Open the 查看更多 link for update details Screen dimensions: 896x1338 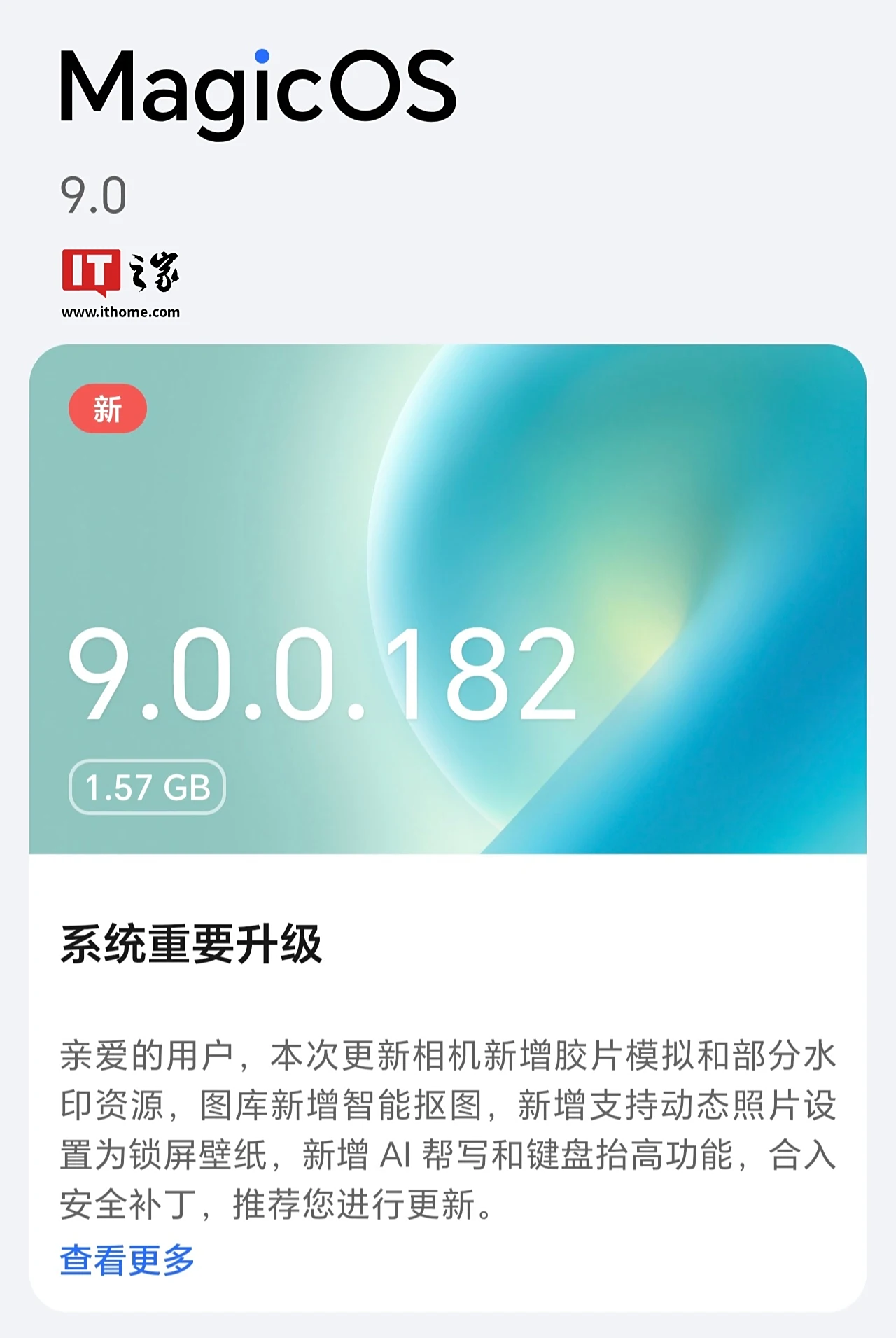coord(127,1260)
